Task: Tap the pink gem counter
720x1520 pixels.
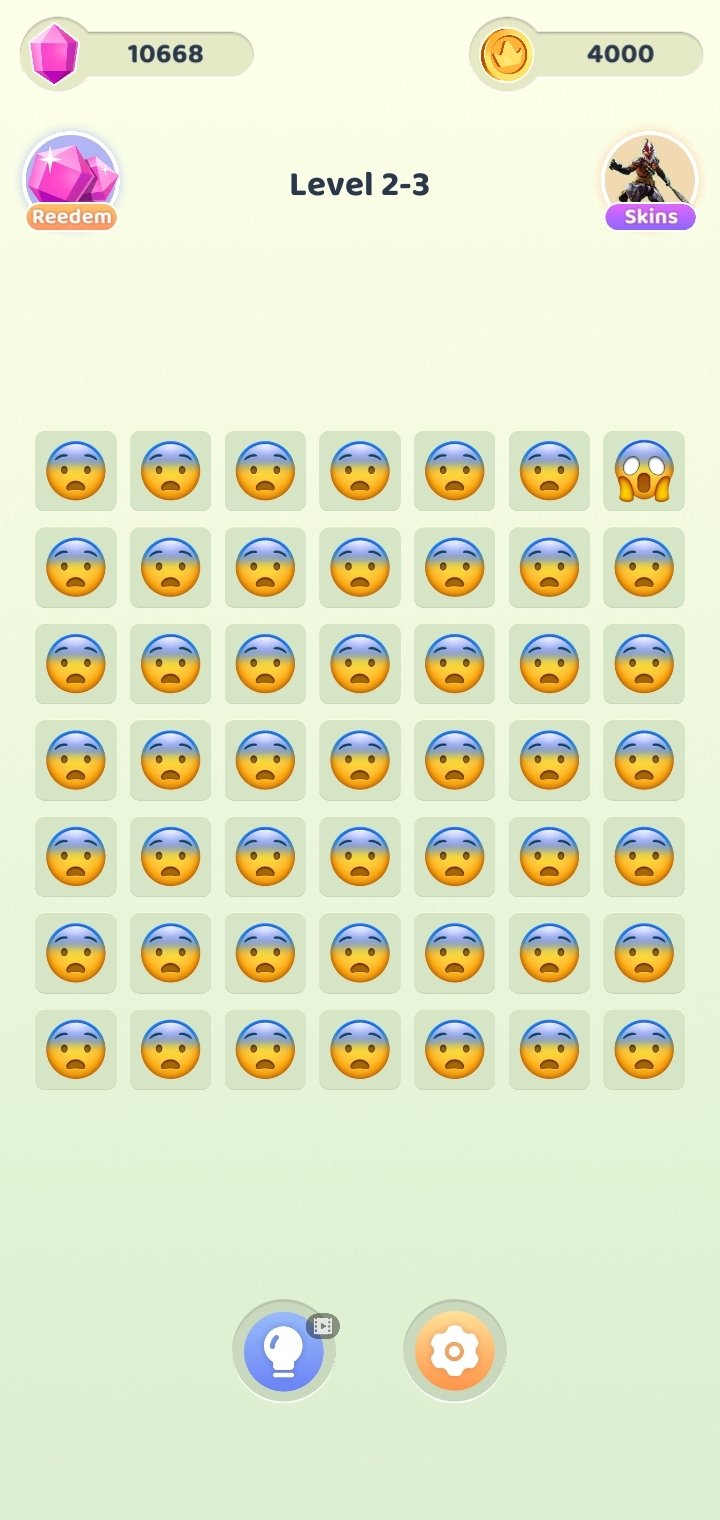Action: coord(138,54)
